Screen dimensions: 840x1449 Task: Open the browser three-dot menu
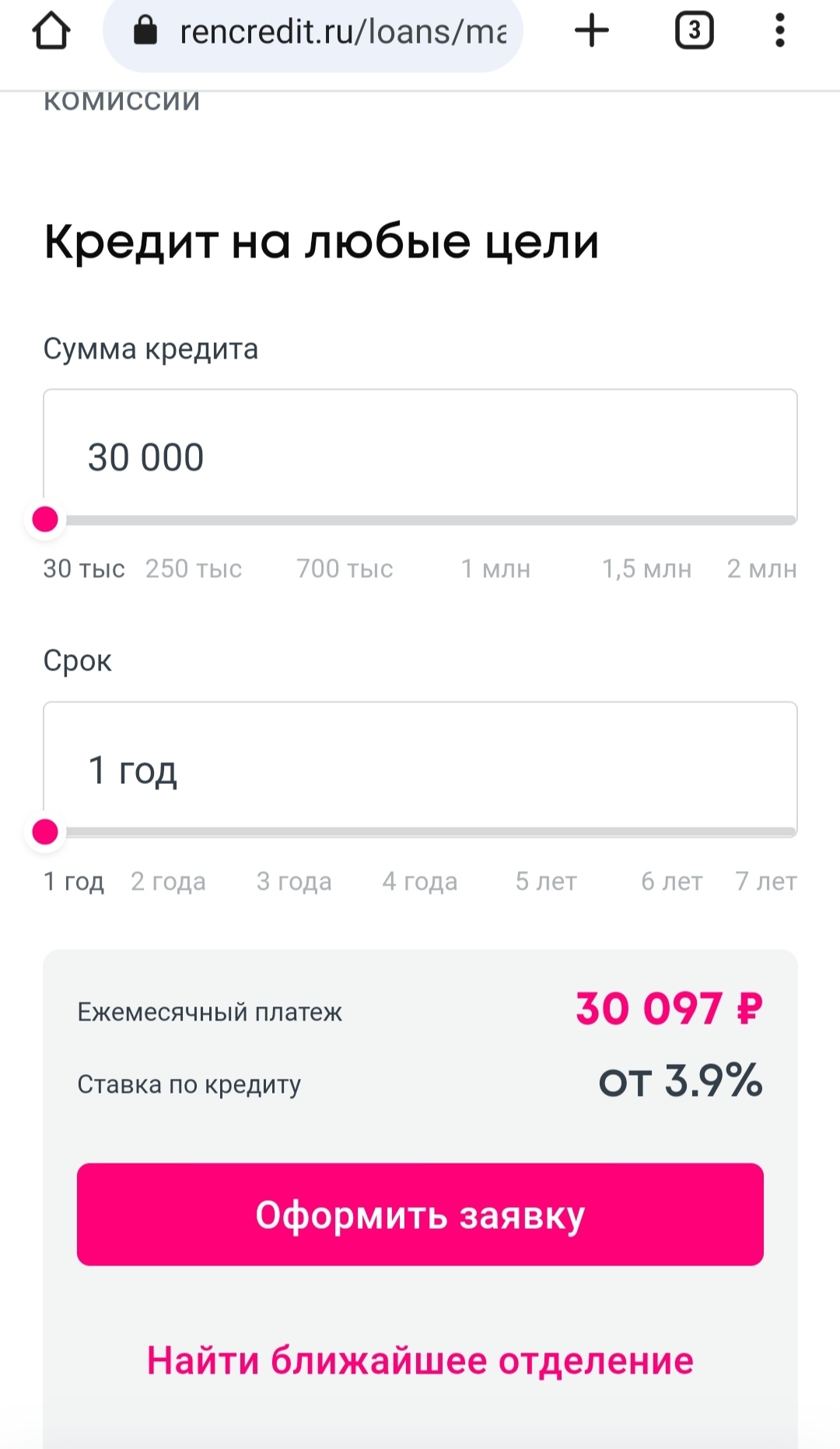(779, 31)
